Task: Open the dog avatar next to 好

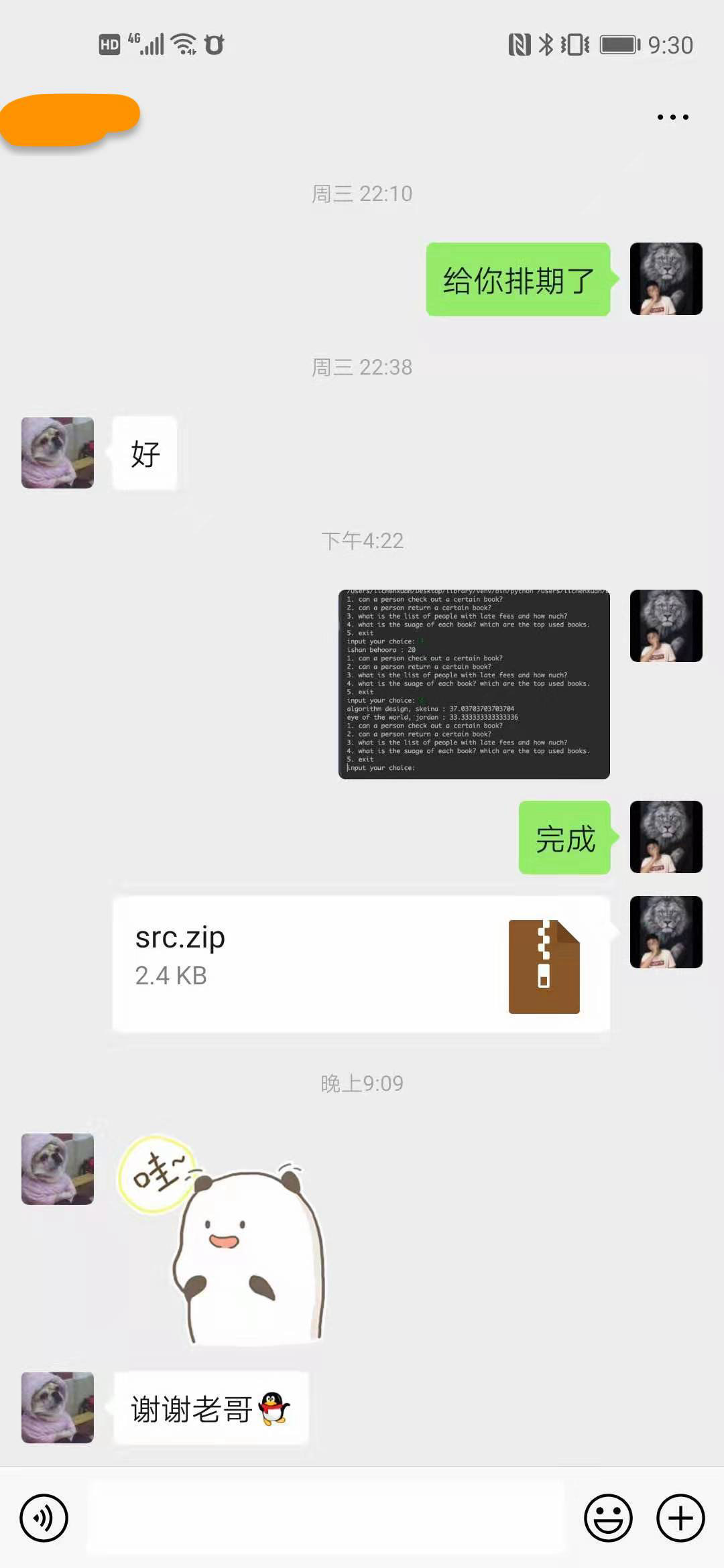Action: [58, 453]
